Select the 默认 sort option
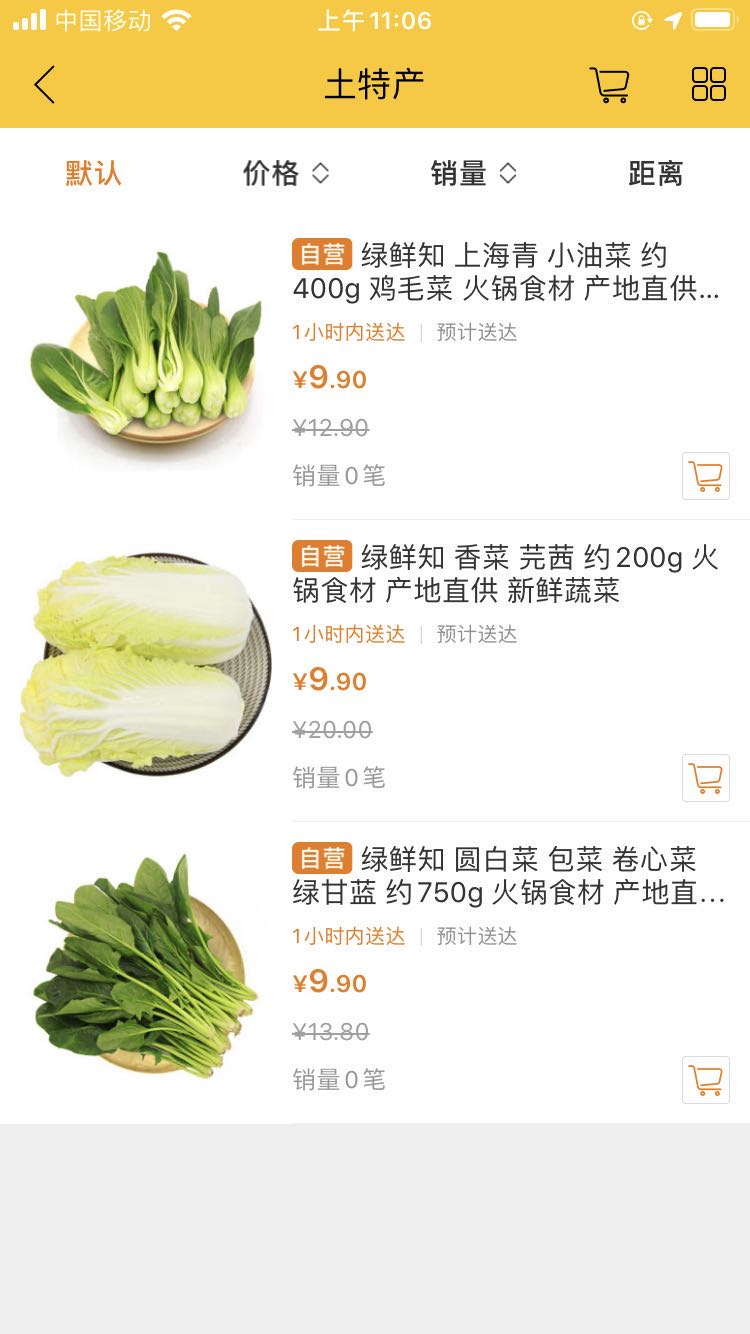750x1334 pixels. [x=92, y=173]
